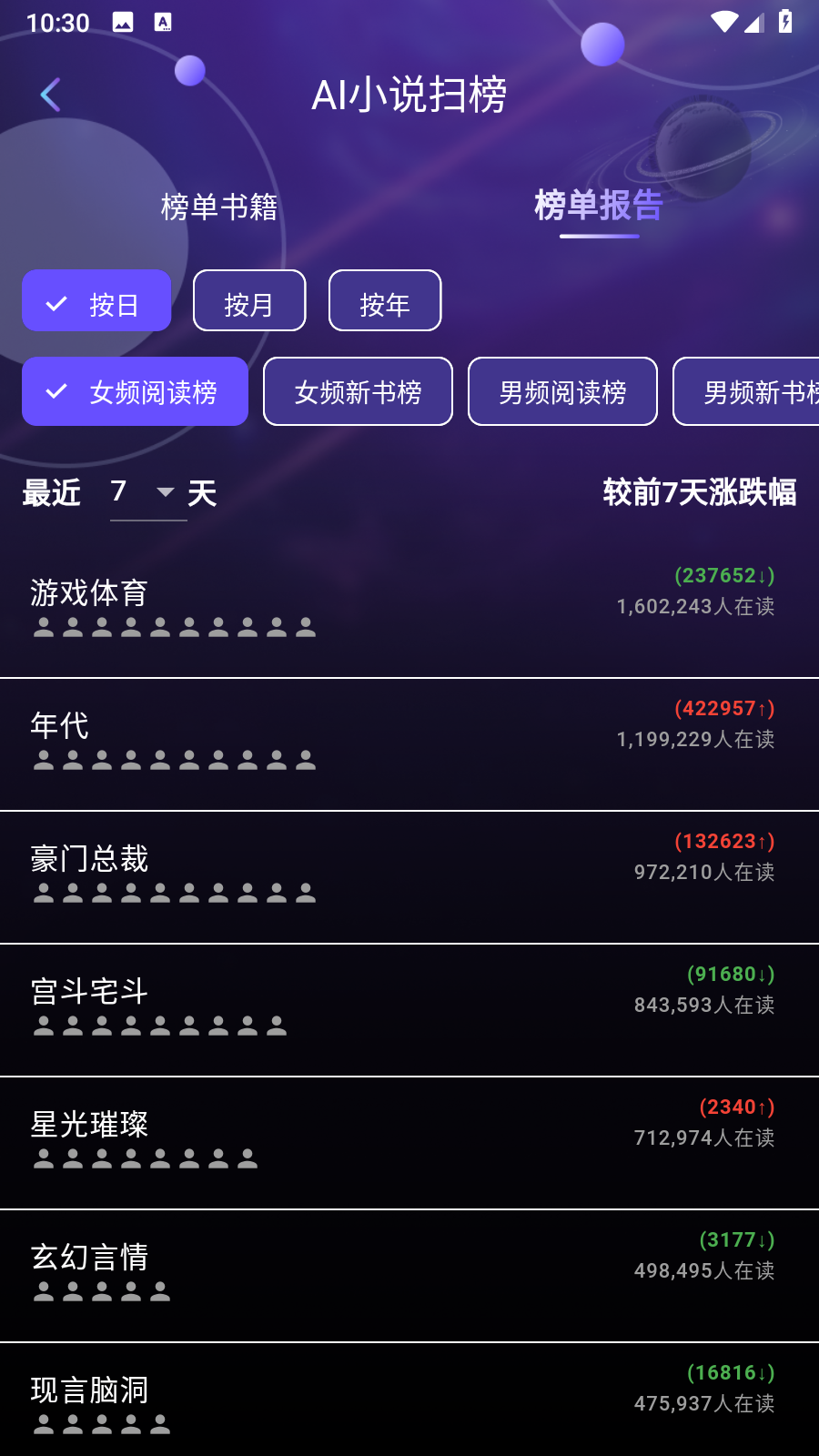Tap the screenshot notification icon in status bar
Viewport: 819px width, 1456px height.
click(x=123, y=22)
